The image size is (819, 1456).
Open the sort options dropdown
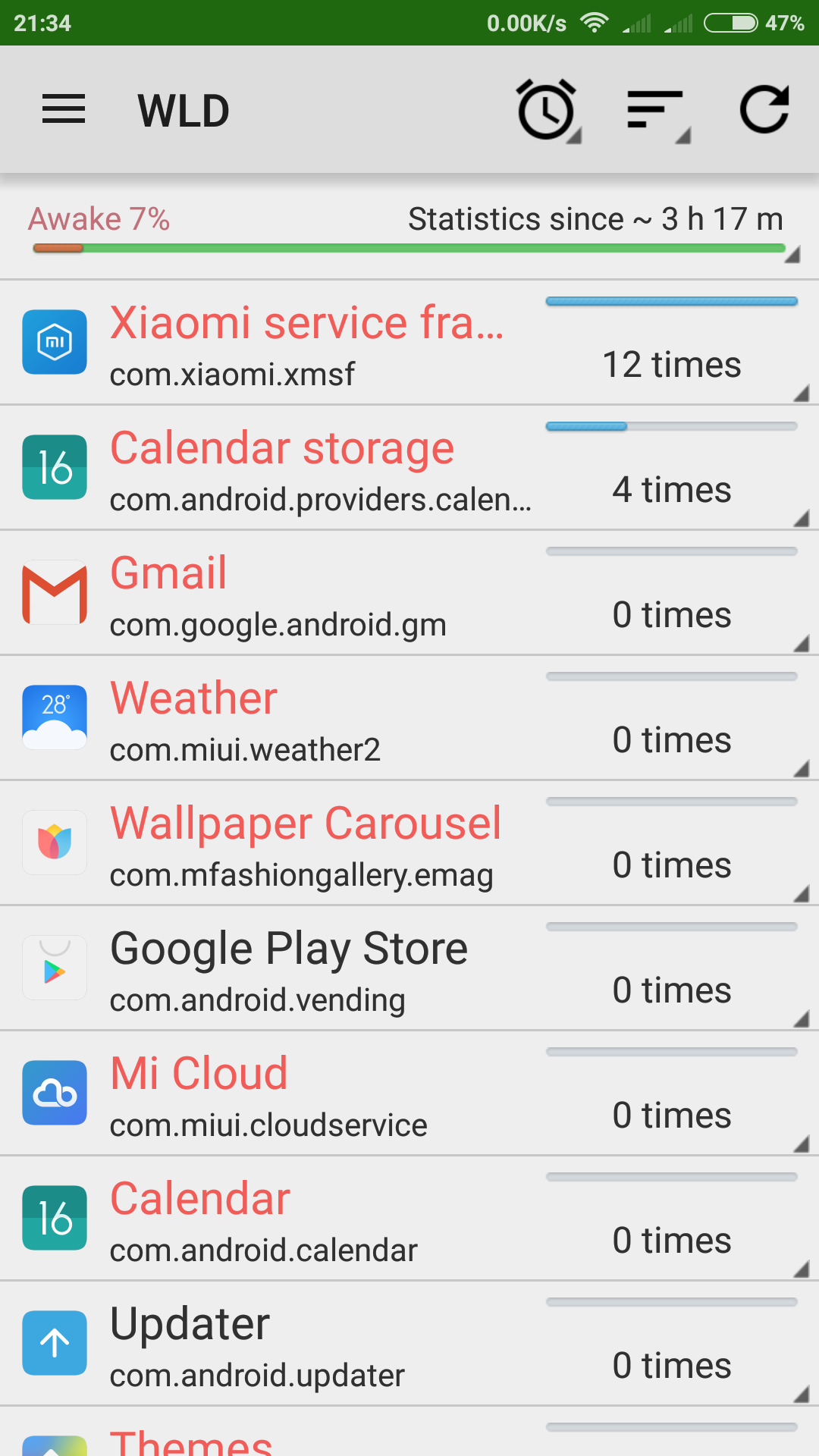coord(657,111)
